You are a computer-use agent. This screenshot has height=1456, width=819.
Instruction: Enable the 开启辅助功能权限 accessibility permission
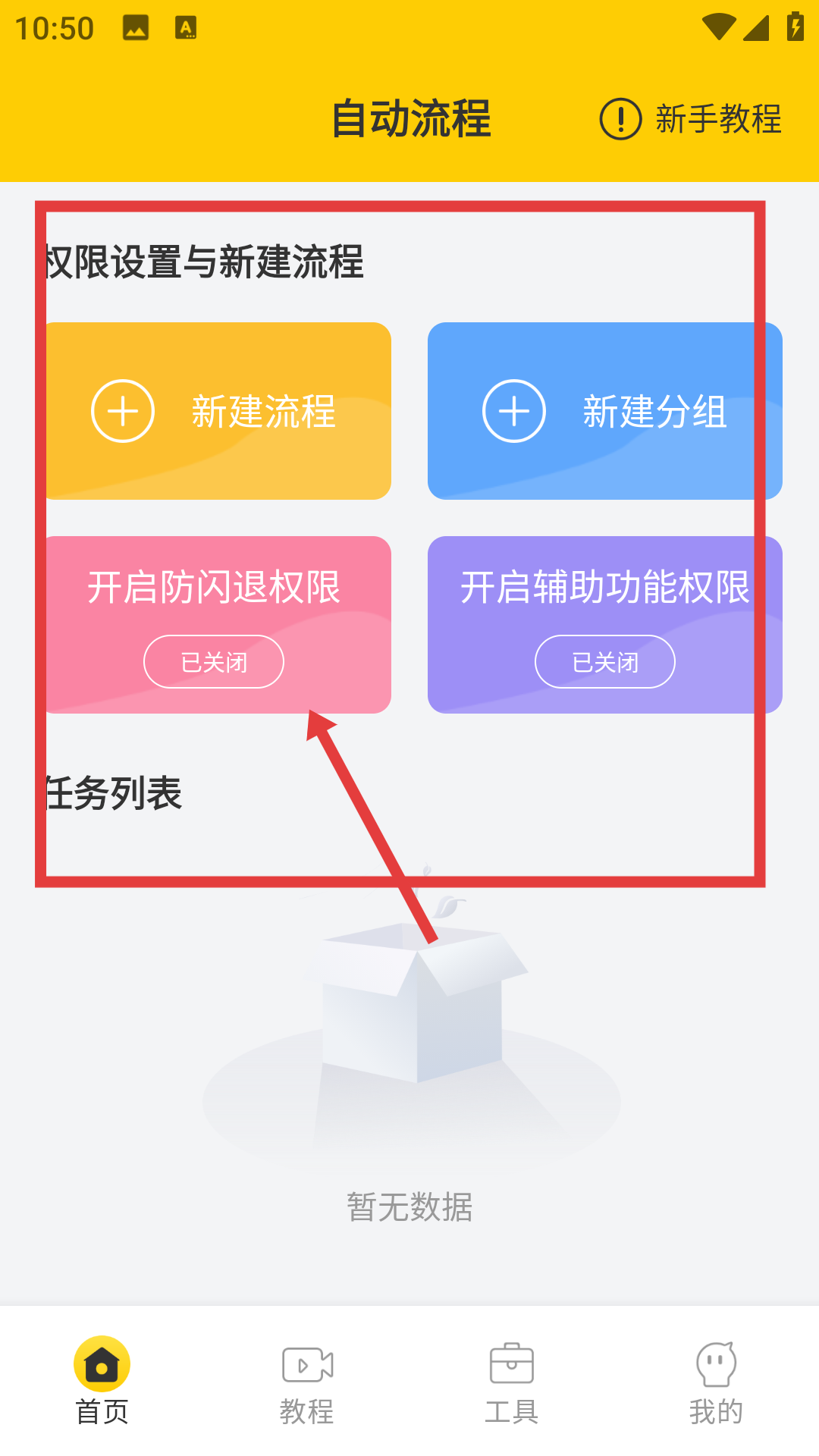coord(604,661)
